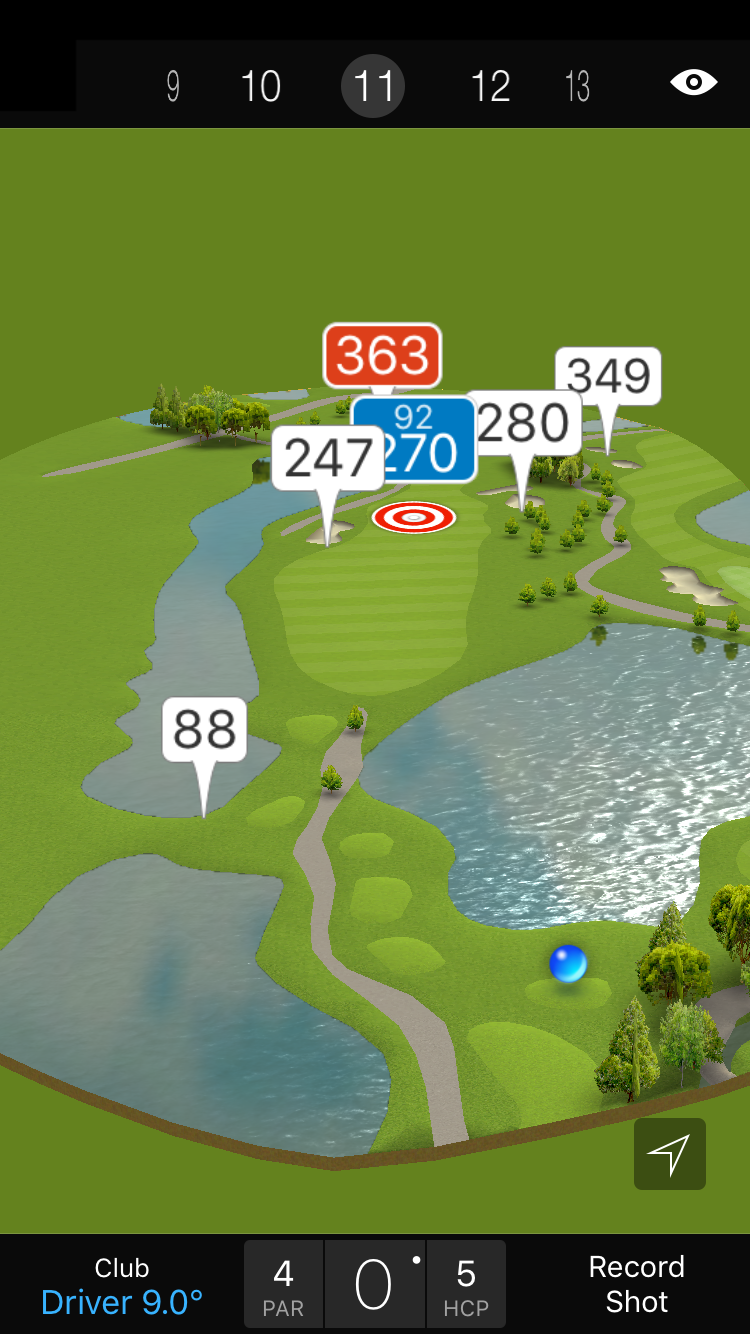The width and height of the screenshot is (750, 1334).
Task: Select the 280 distance marker
Action: coord(524,424)
